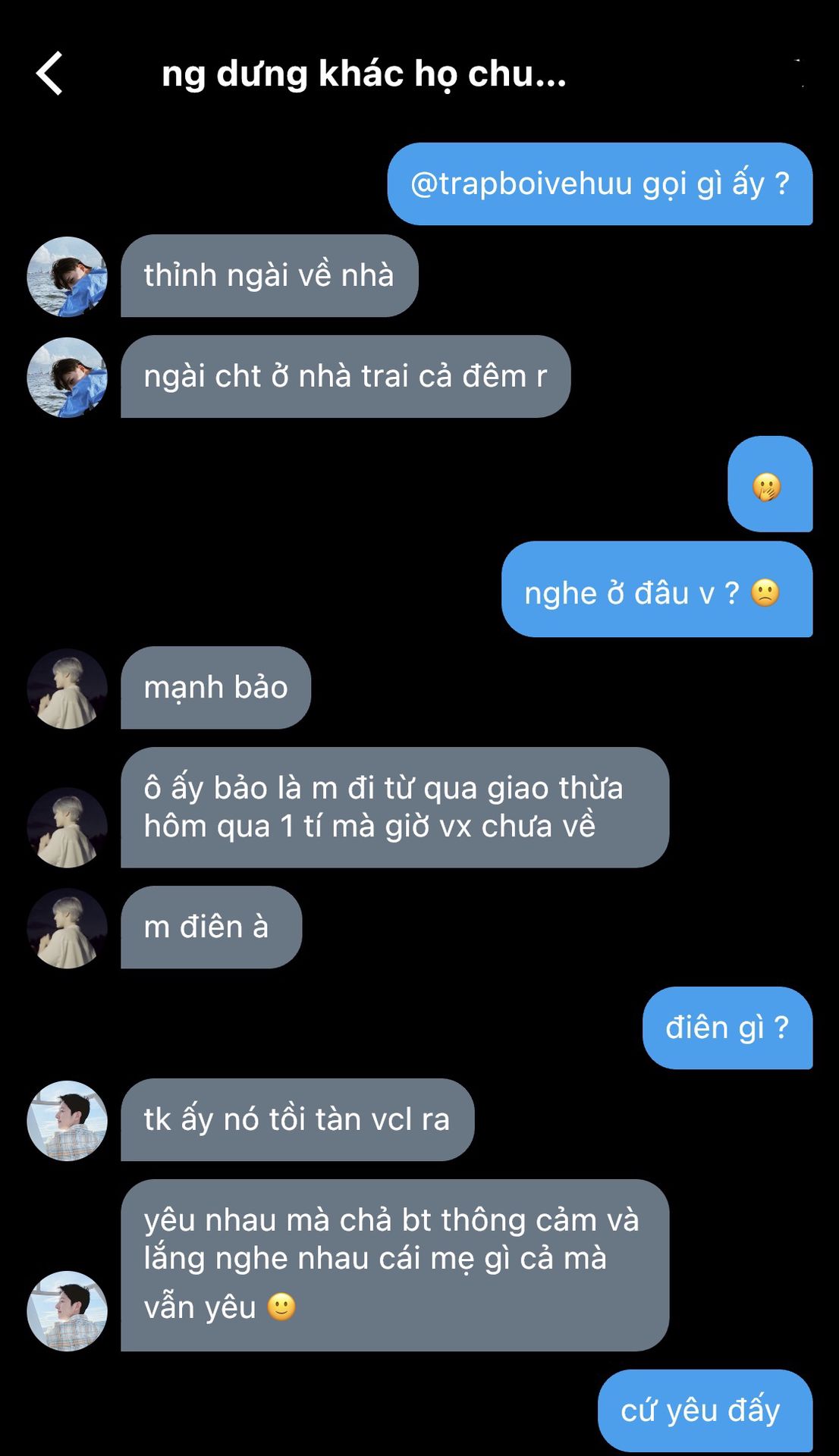839x1456 pixels.
Task: Go back using the top-left arrow
Action: pos(50,74)
